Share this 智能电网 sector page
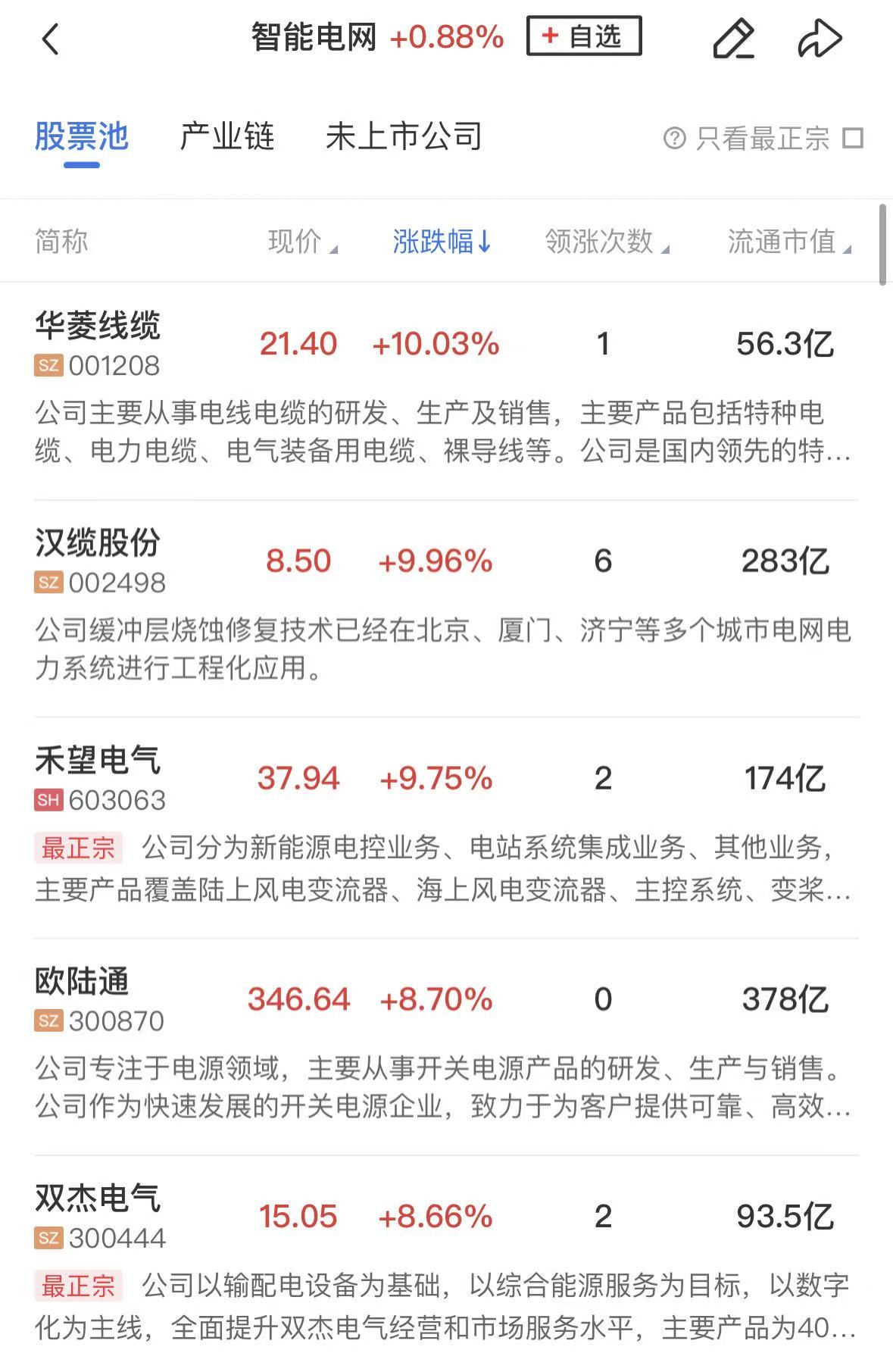The height and width of the screenshot is (1372, 893). point(820,39)
